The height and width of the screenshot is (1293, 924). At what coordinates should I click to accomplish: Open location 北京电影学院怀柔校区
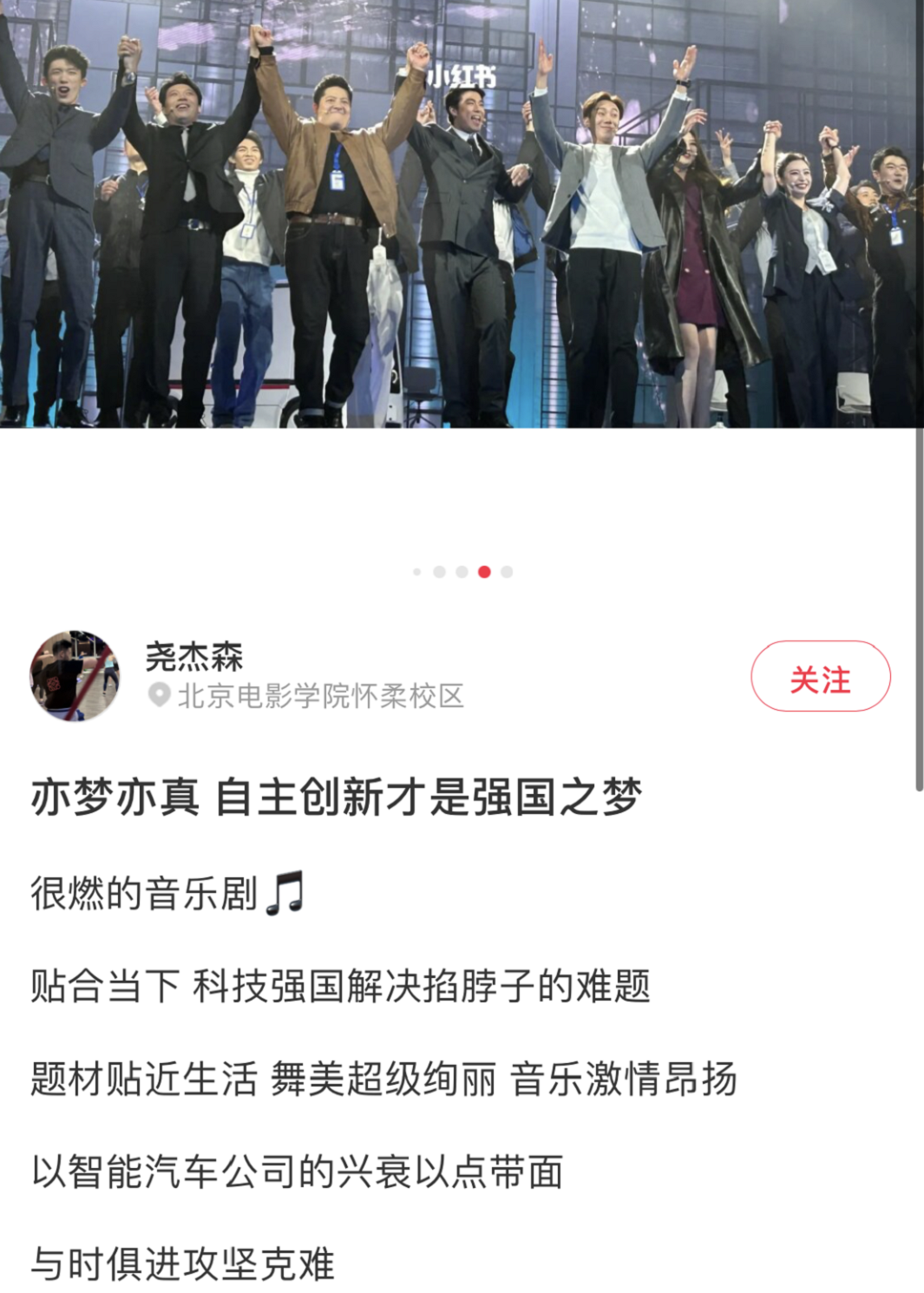point(318,696)
